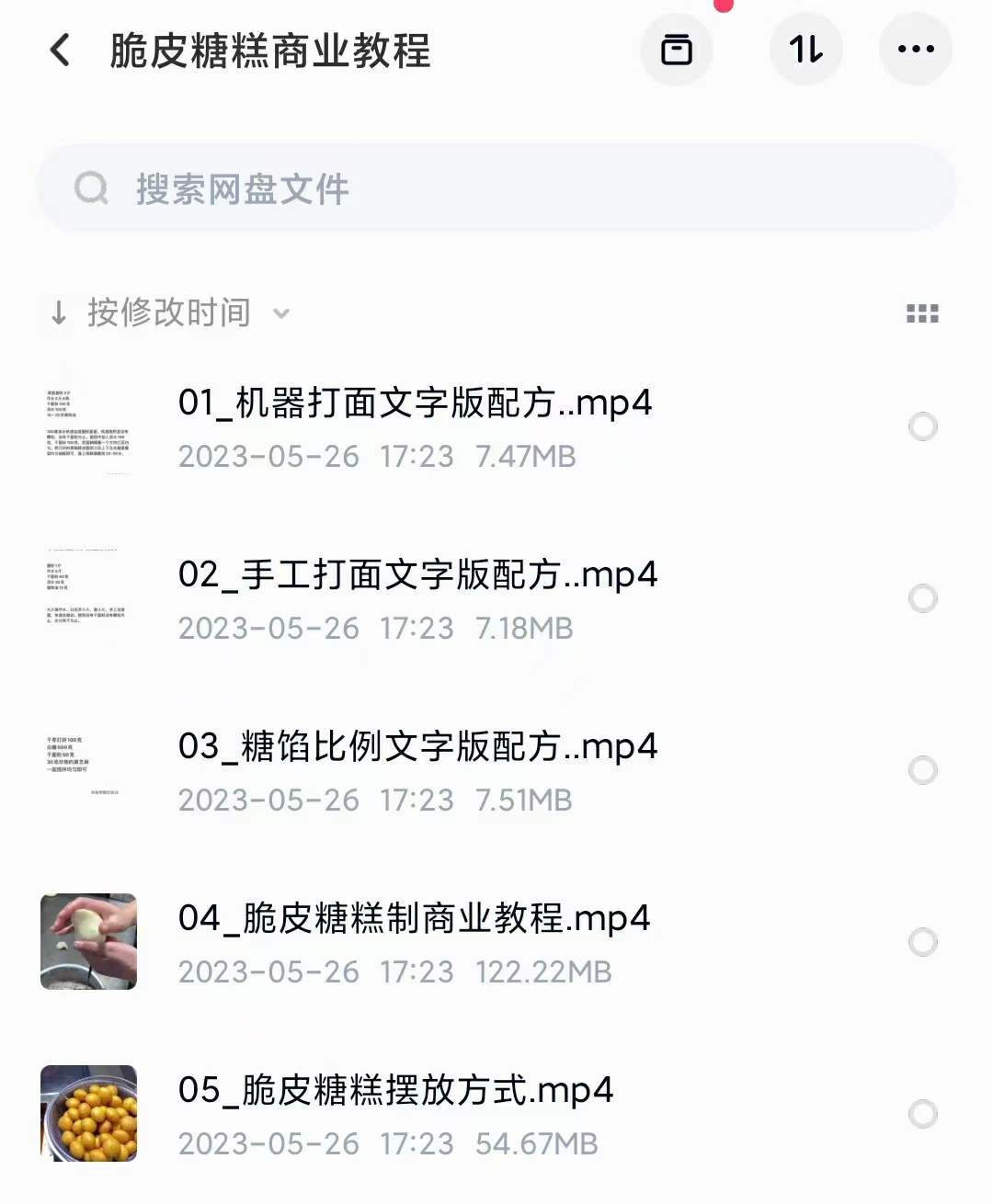Screen dimensions: 993x1204
Task: Open the transfer box icon with notification dot
Action: (678, 51)
